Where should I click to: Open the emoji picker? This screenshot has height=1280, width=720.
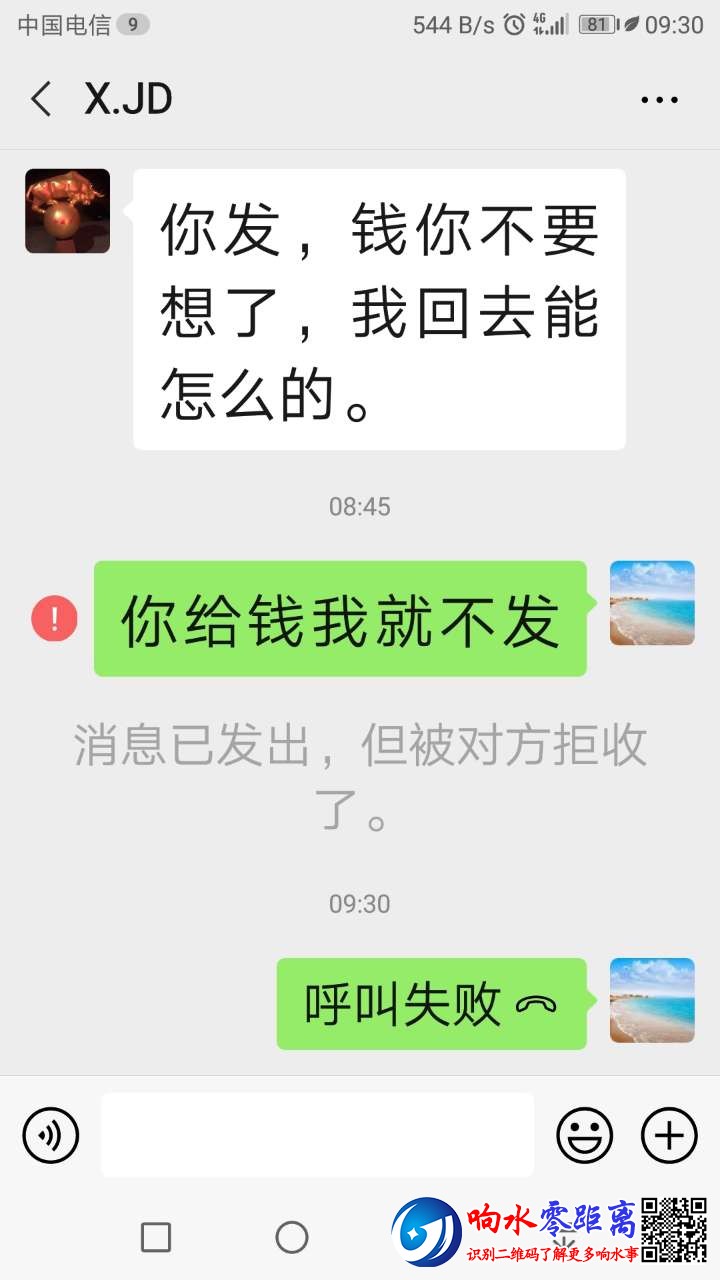(584, 1135)
